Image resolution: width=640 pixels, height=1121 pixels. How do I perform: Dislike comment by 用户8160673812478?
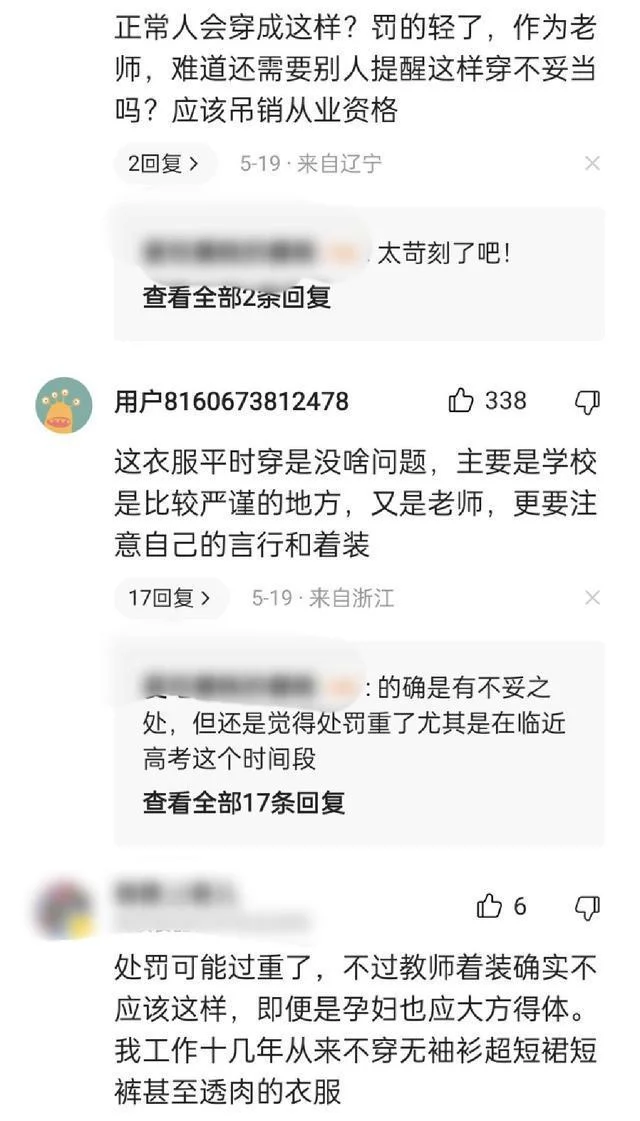point(588,403)
